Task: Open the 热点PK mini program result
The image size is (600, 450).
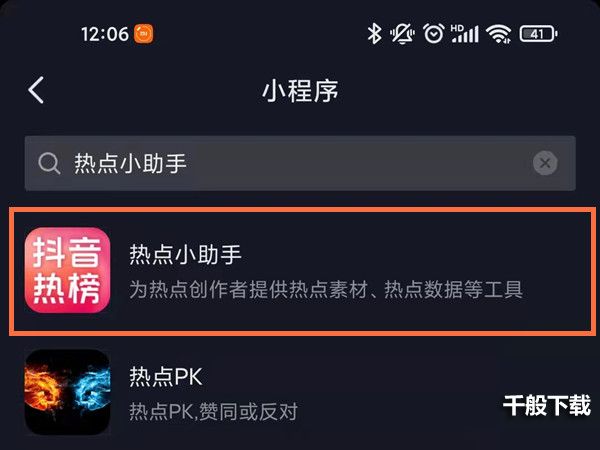Action: 250,392
